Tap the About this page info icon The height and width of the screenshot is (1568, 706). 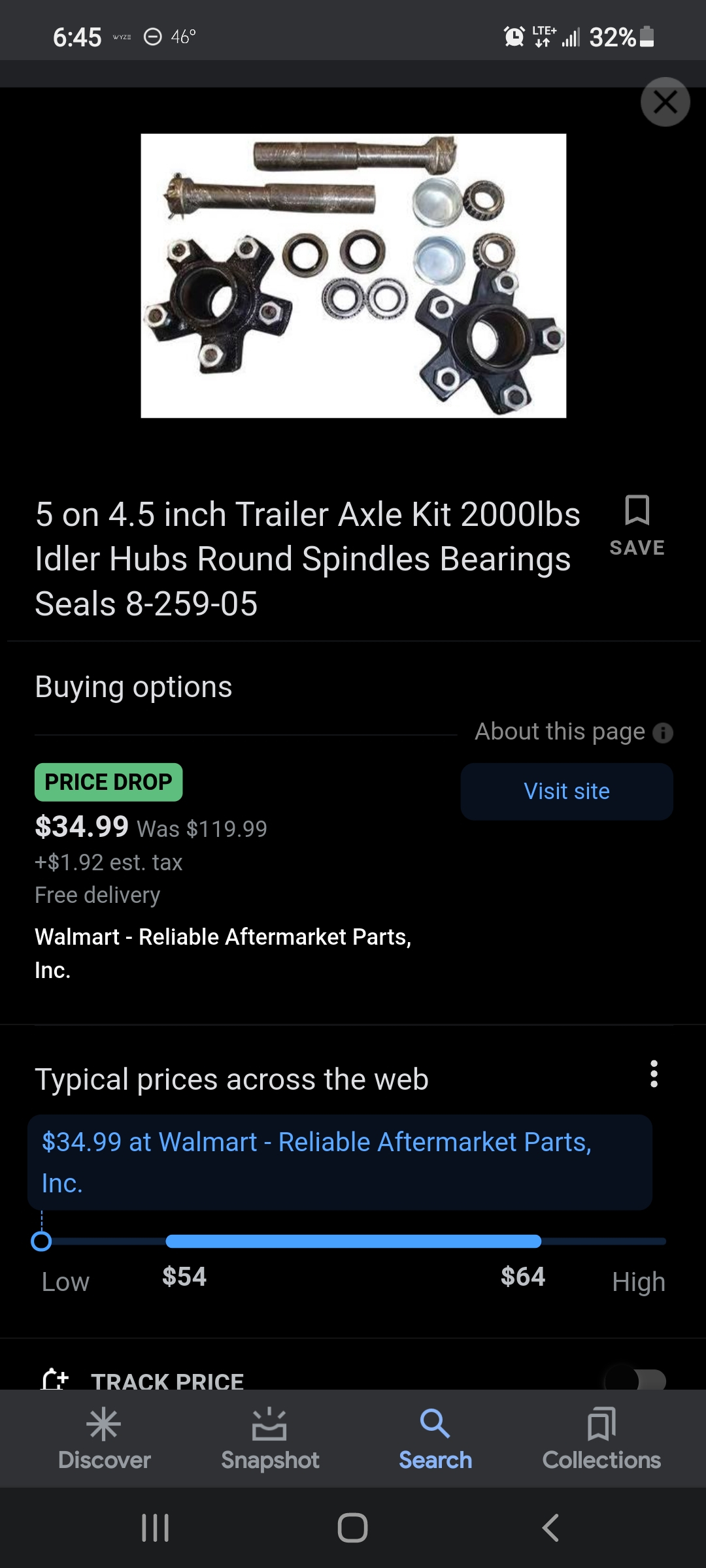pos(664,732)
